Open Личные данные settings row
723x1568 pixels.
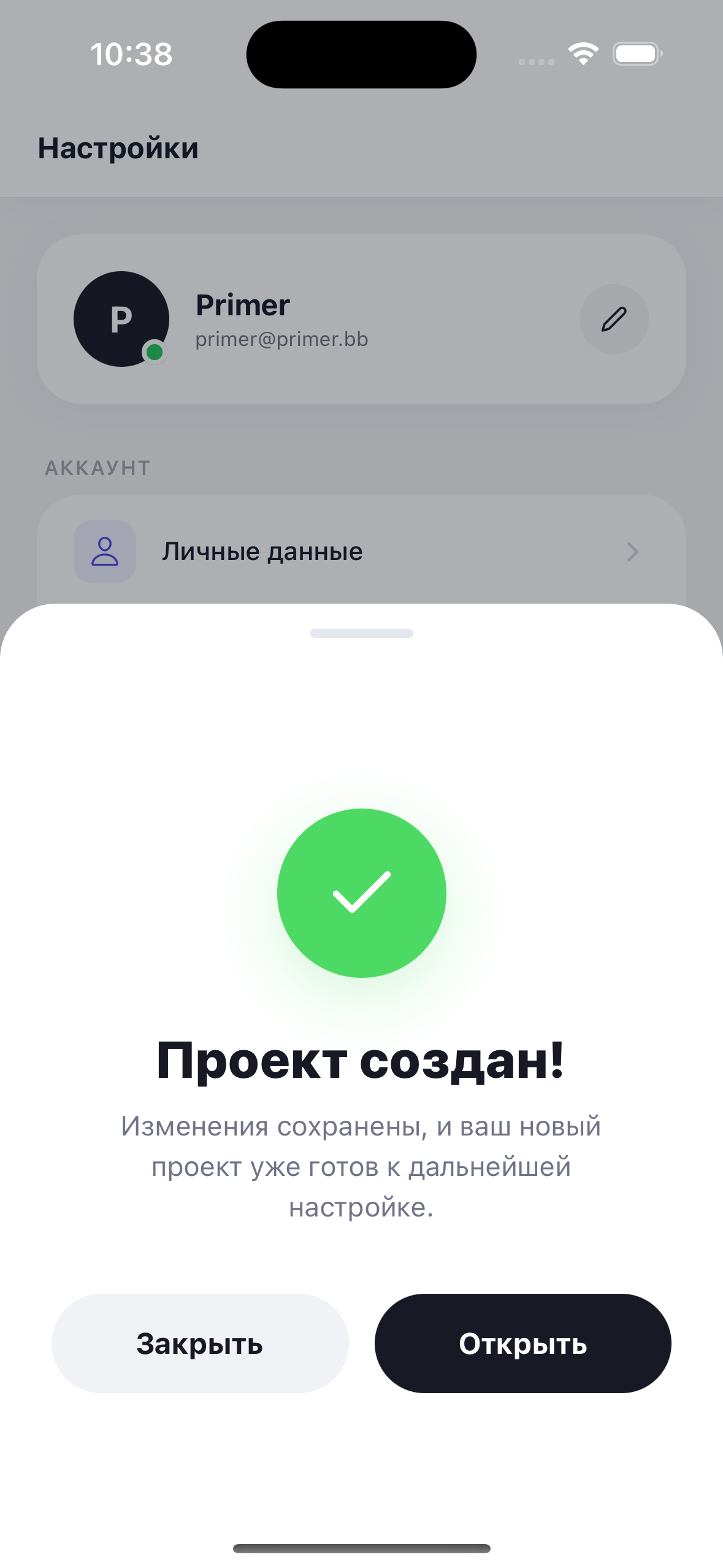point(361,551)
